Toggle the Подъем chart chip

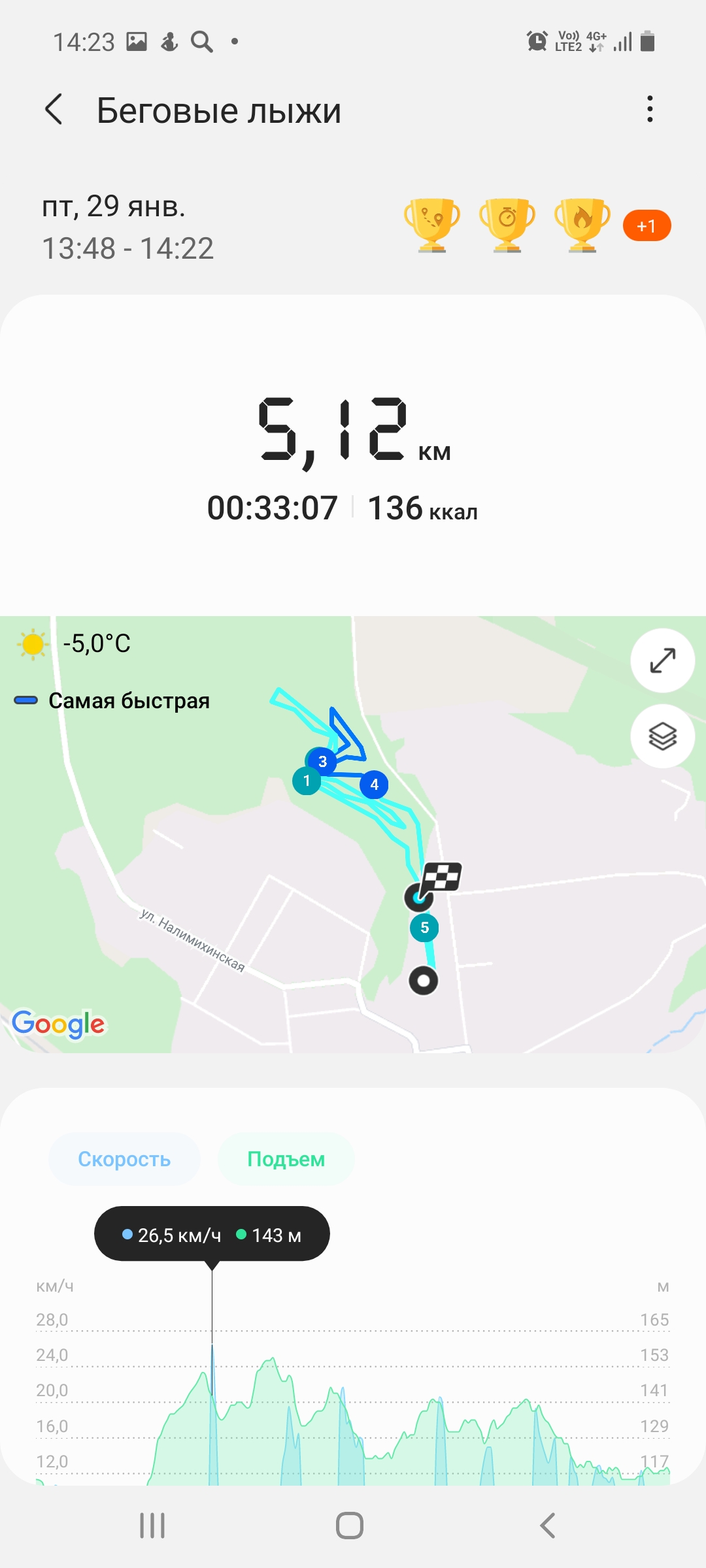(286, 1159)
